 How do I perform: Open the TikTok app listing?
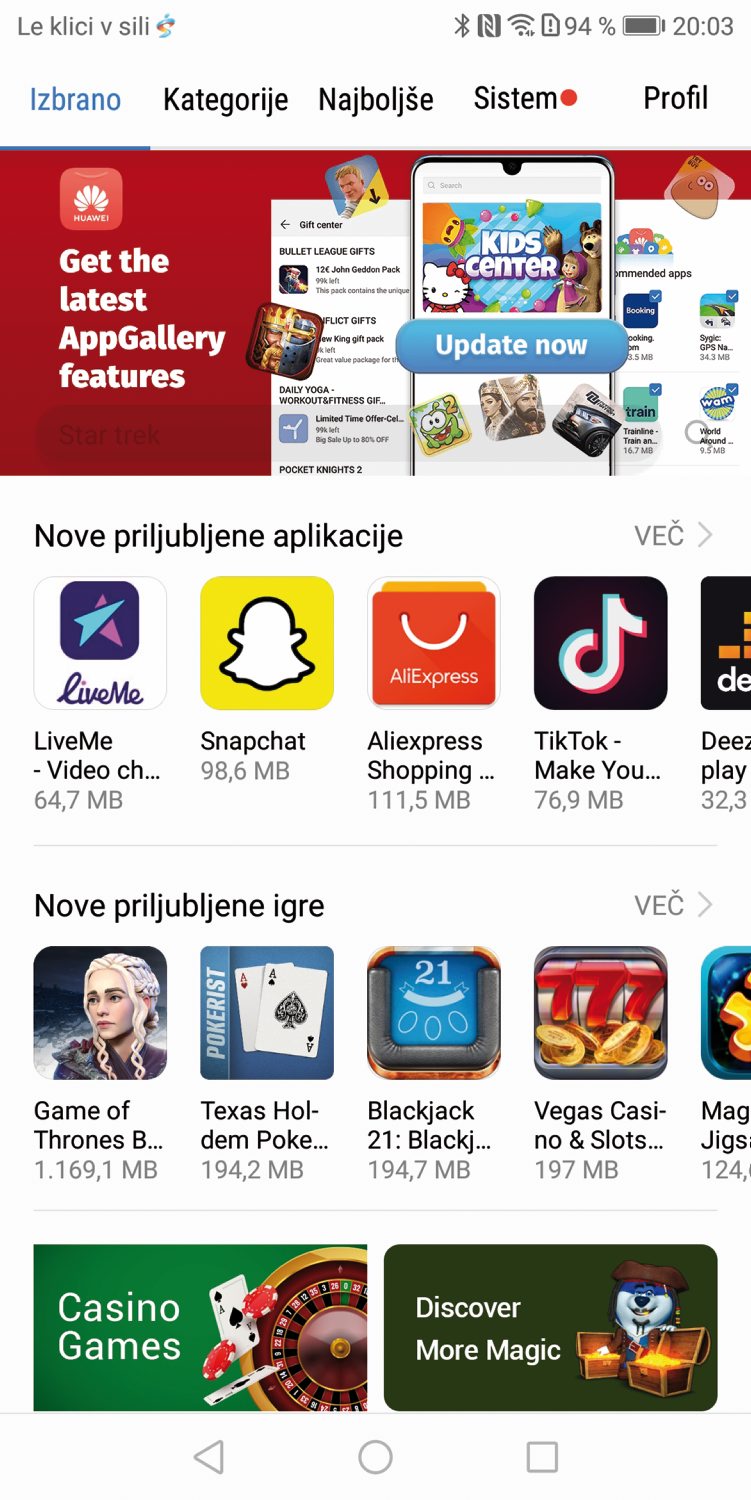pyautogui.click(x=600, y=643)
